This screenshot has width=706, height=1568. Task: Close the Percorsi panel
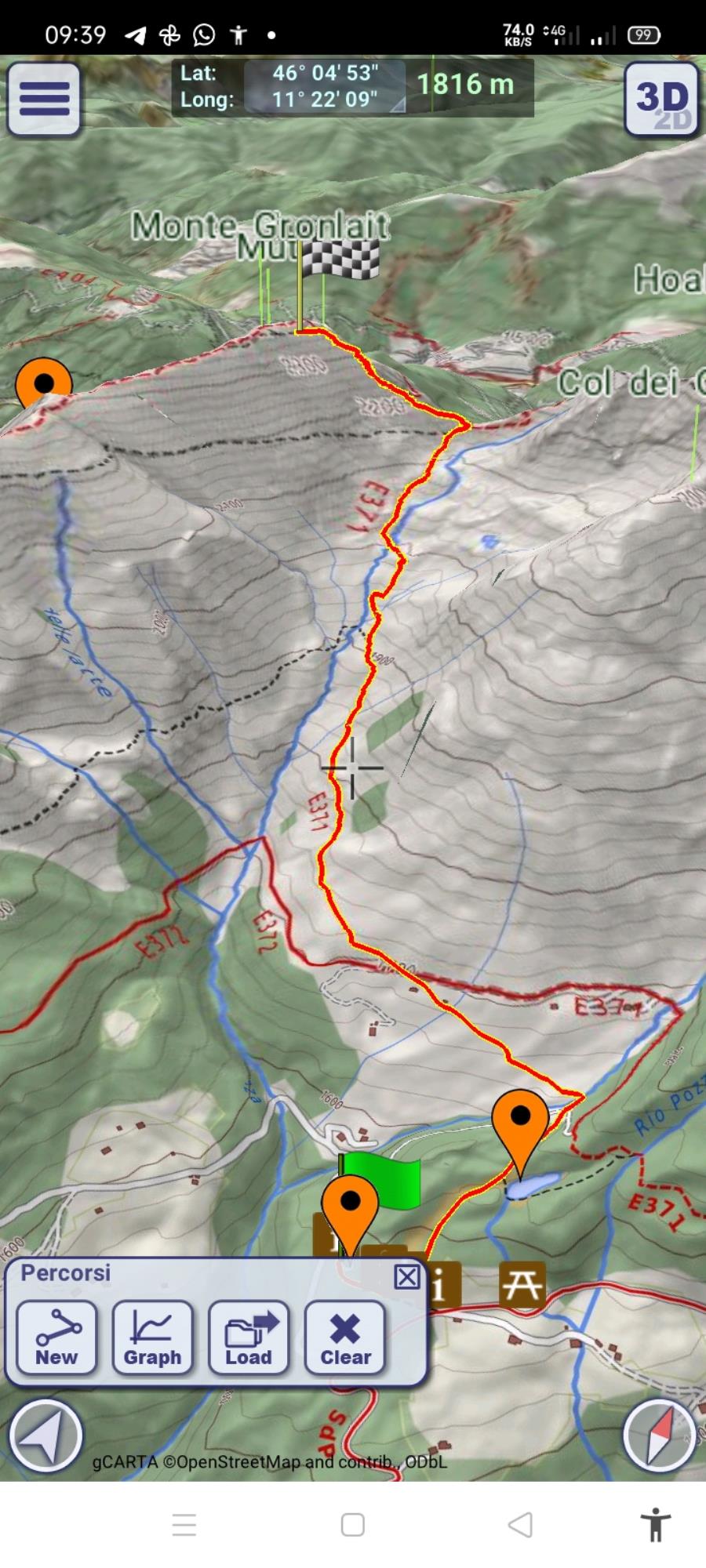tap(406, 1277)
